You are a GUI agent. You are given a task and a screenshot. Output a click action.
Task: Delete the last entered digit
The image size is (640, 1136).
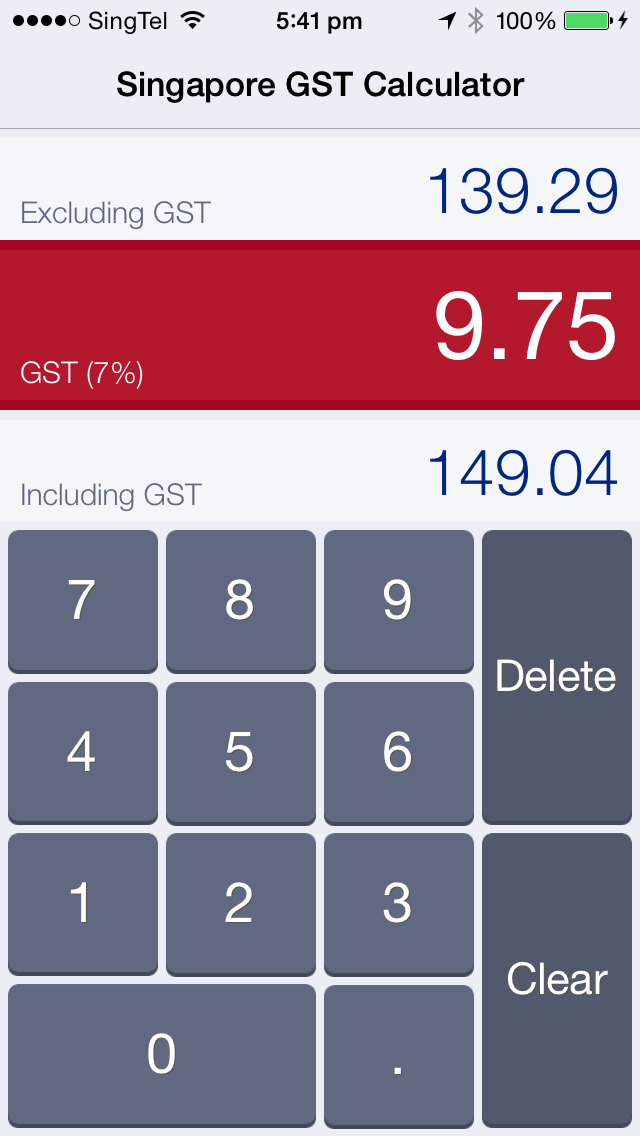557,677
